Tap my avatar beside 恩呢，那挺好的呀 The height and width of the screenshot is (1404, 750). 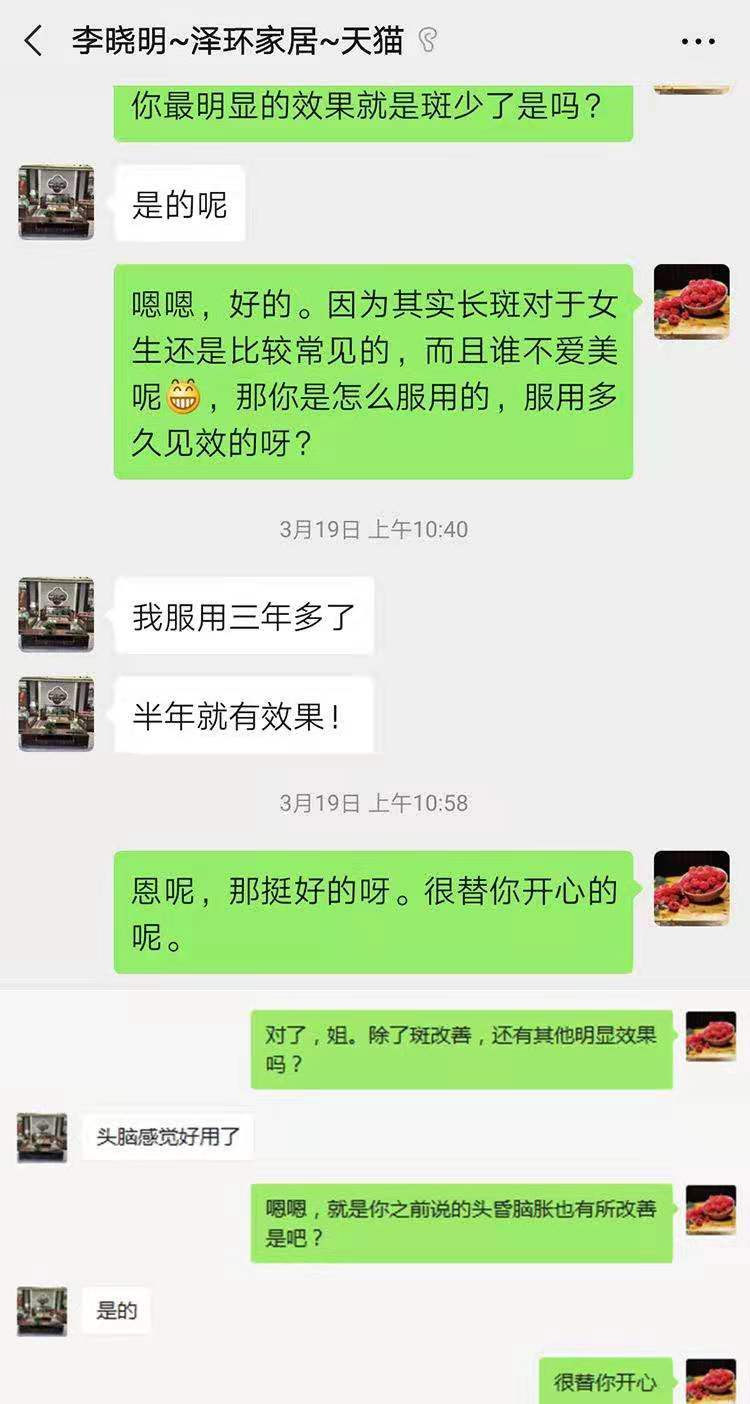(x=692, y=888)
